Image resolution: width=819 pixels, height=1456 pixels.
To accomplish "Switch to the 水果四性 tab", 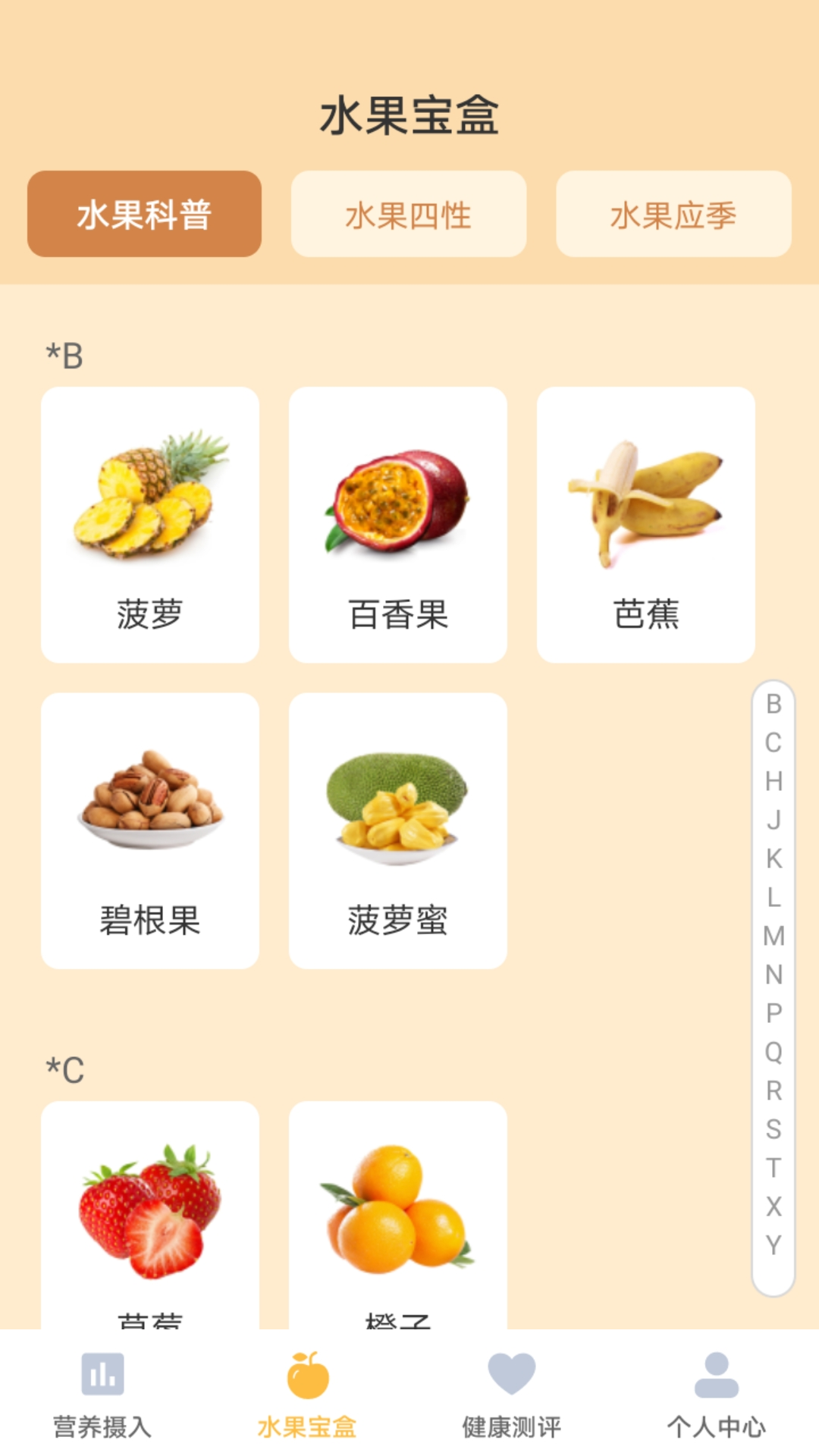I will (x=408, y=215).
